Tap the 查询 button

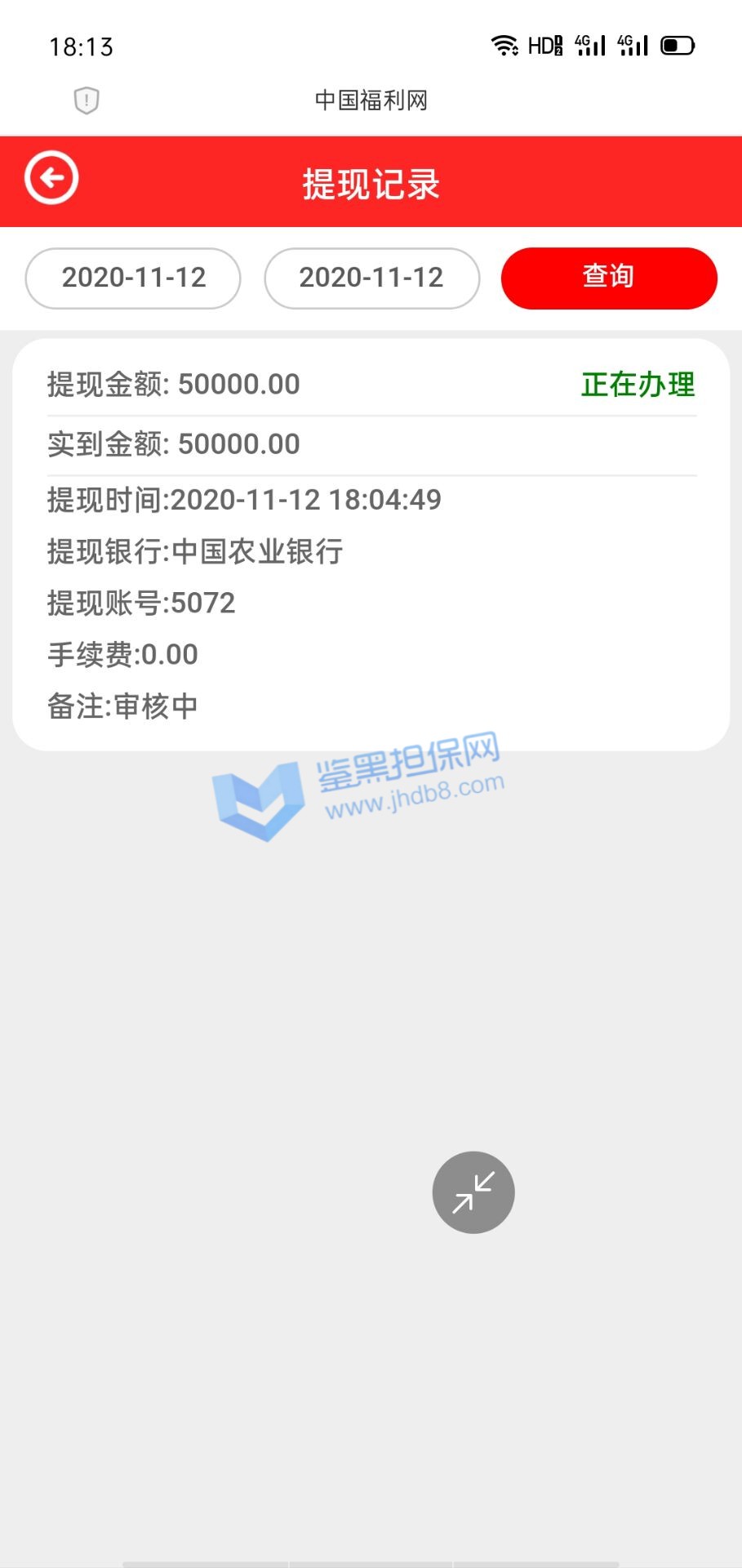pos(608,278)
